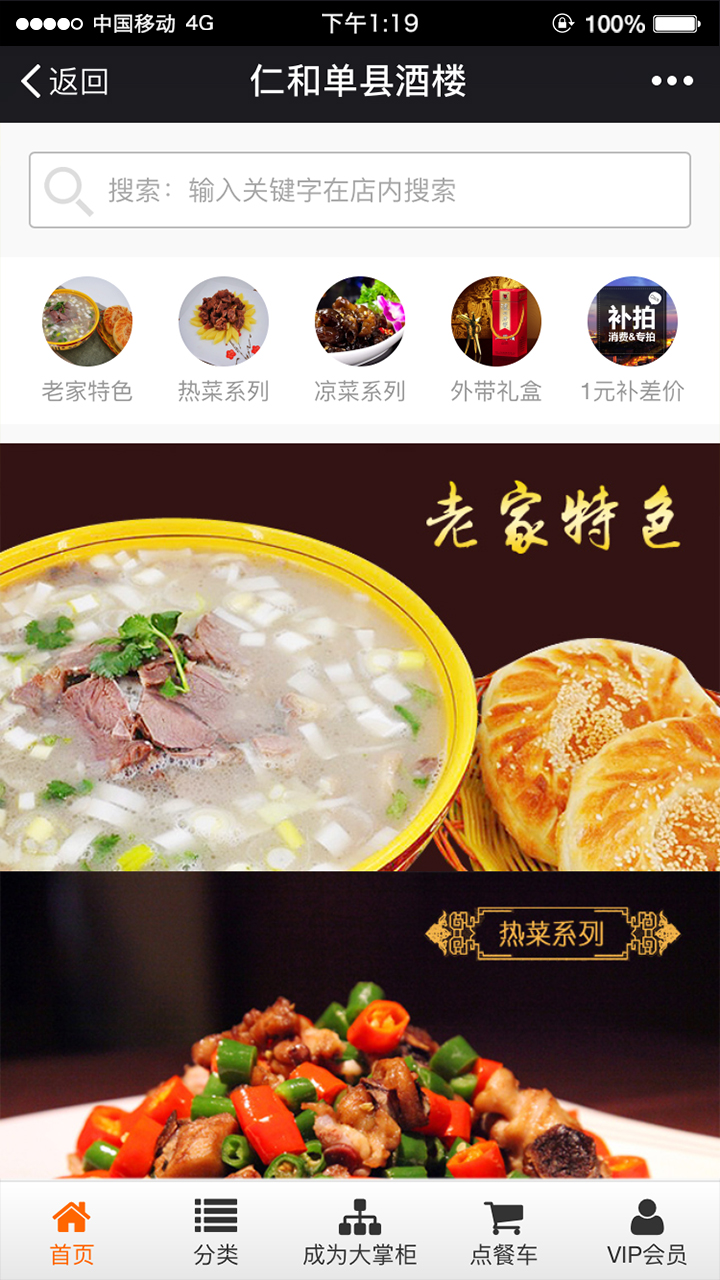The width and height of the screenshot is (720, 1280).
Task: Open the 老家特色 soup banner
Action: pos(360,657)
